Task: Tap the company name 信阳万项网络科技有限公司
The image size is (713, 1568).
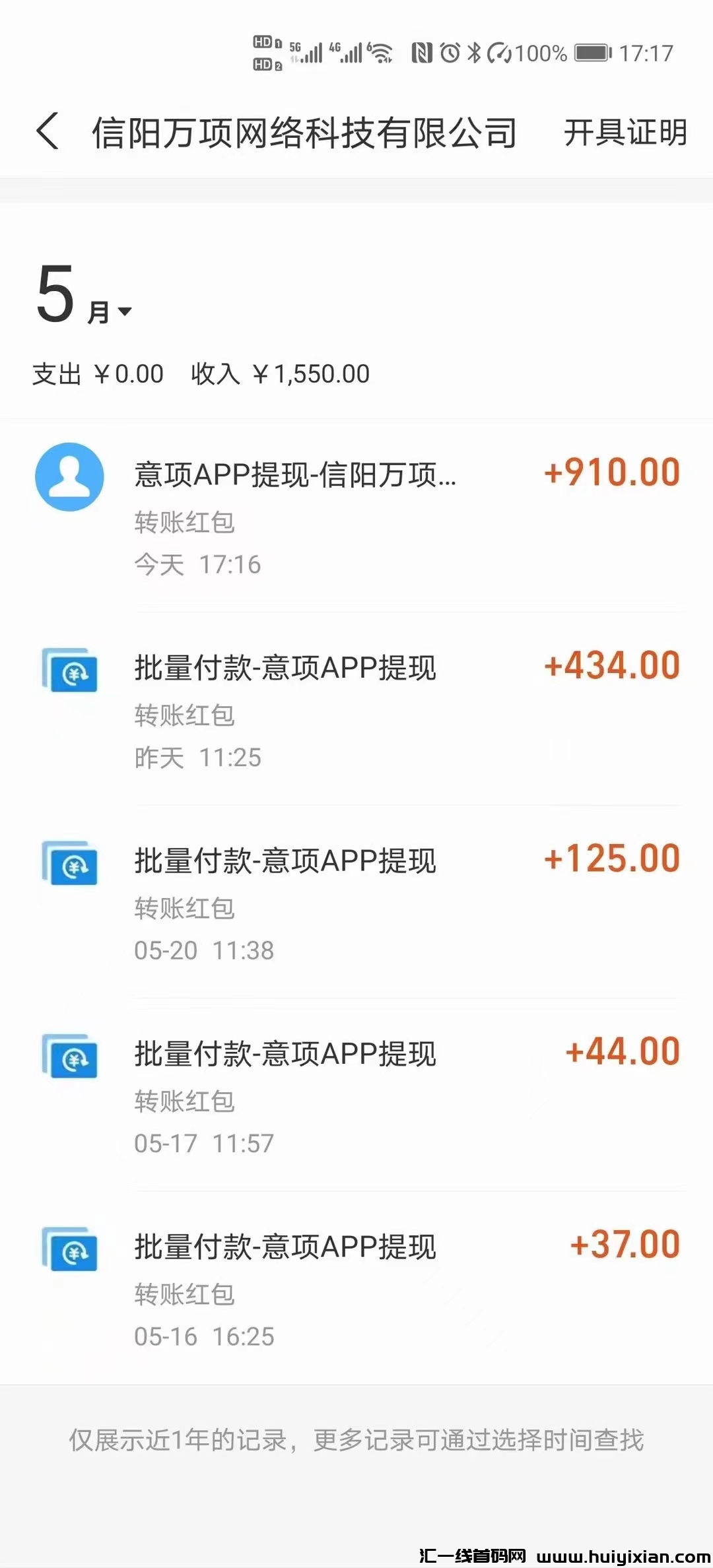Action: tap(306, 132)
